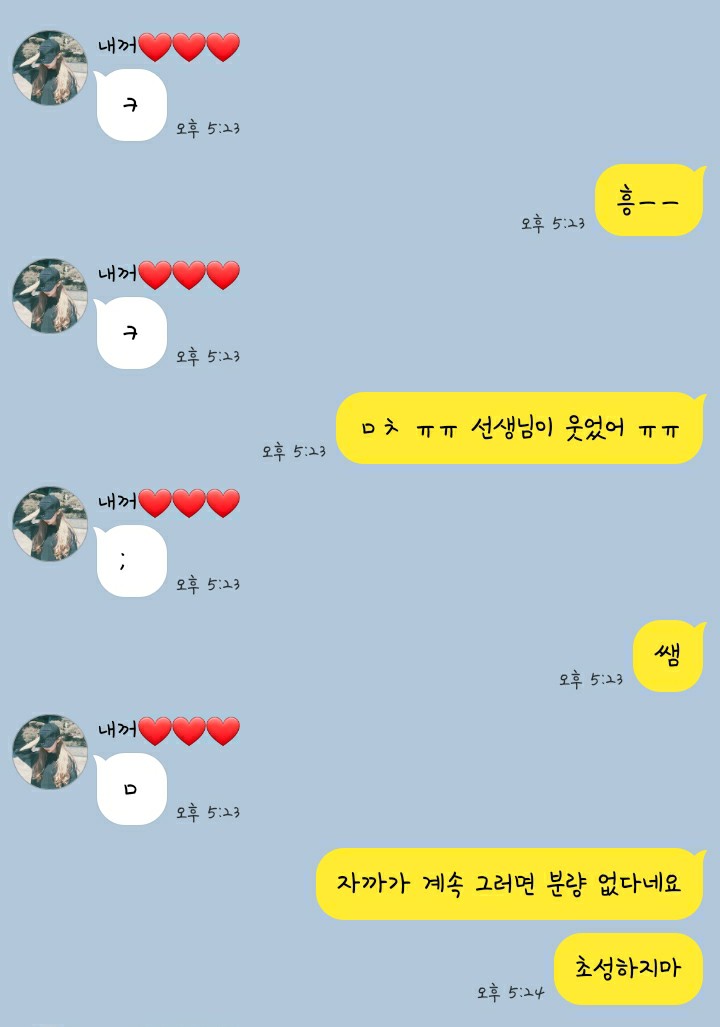Open sender's profile photo beside the 'ㅁ' message

pyautogui.click(x=50, y=751)
